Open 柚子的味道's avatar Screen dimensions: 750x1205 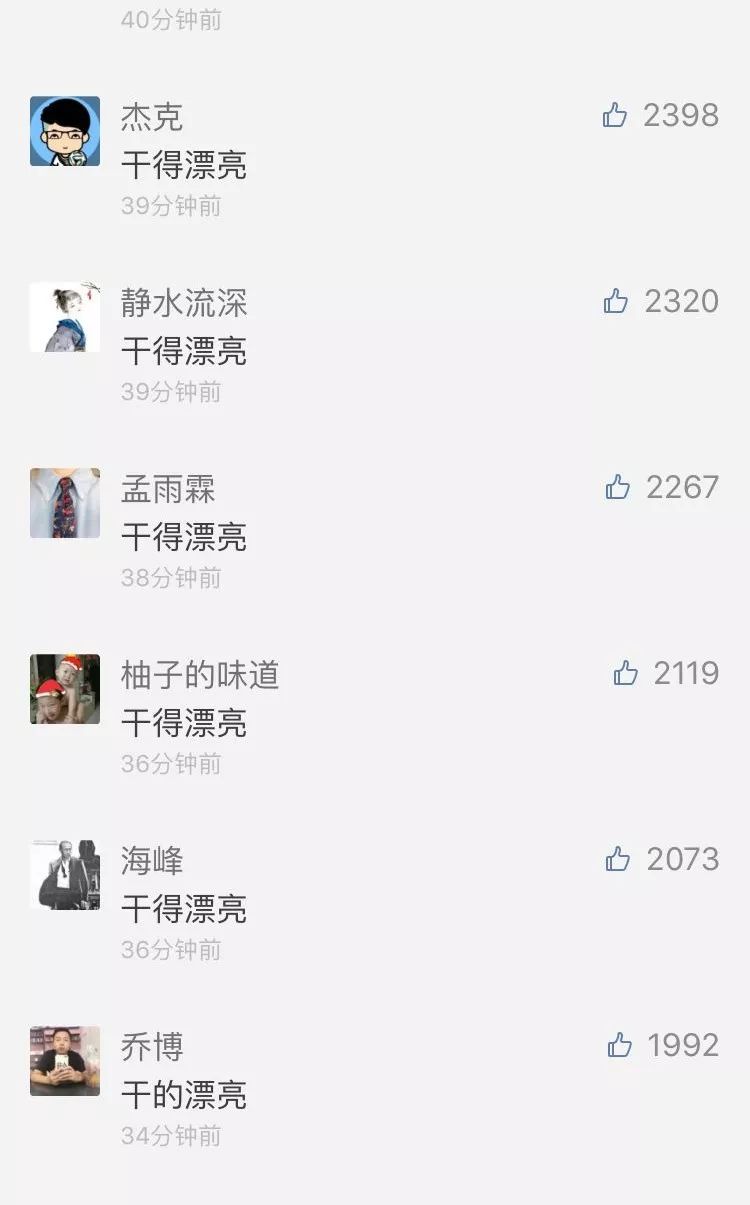point(65,689)
